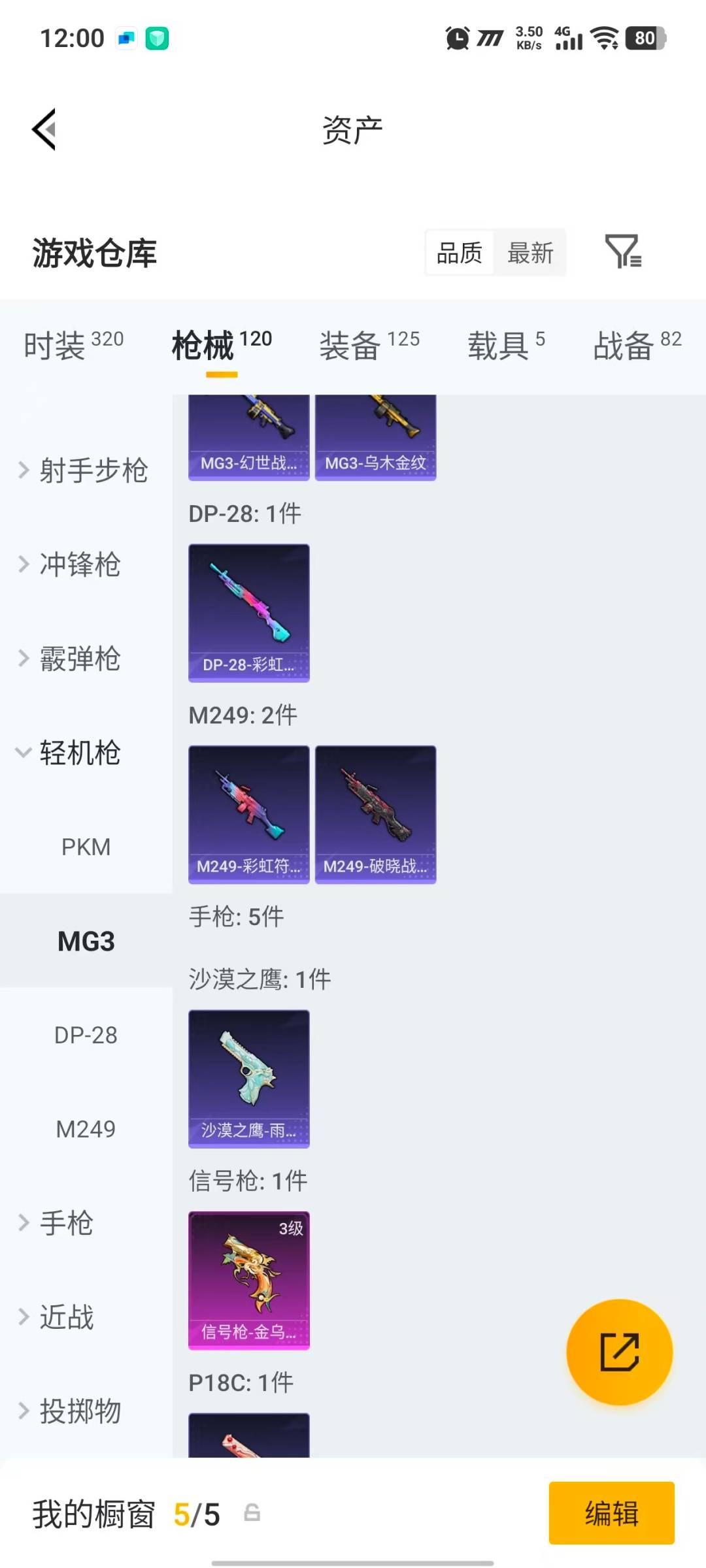Open 我的橱窗 showcase
Screen dimensions: 706x1568
[93, 1514]
